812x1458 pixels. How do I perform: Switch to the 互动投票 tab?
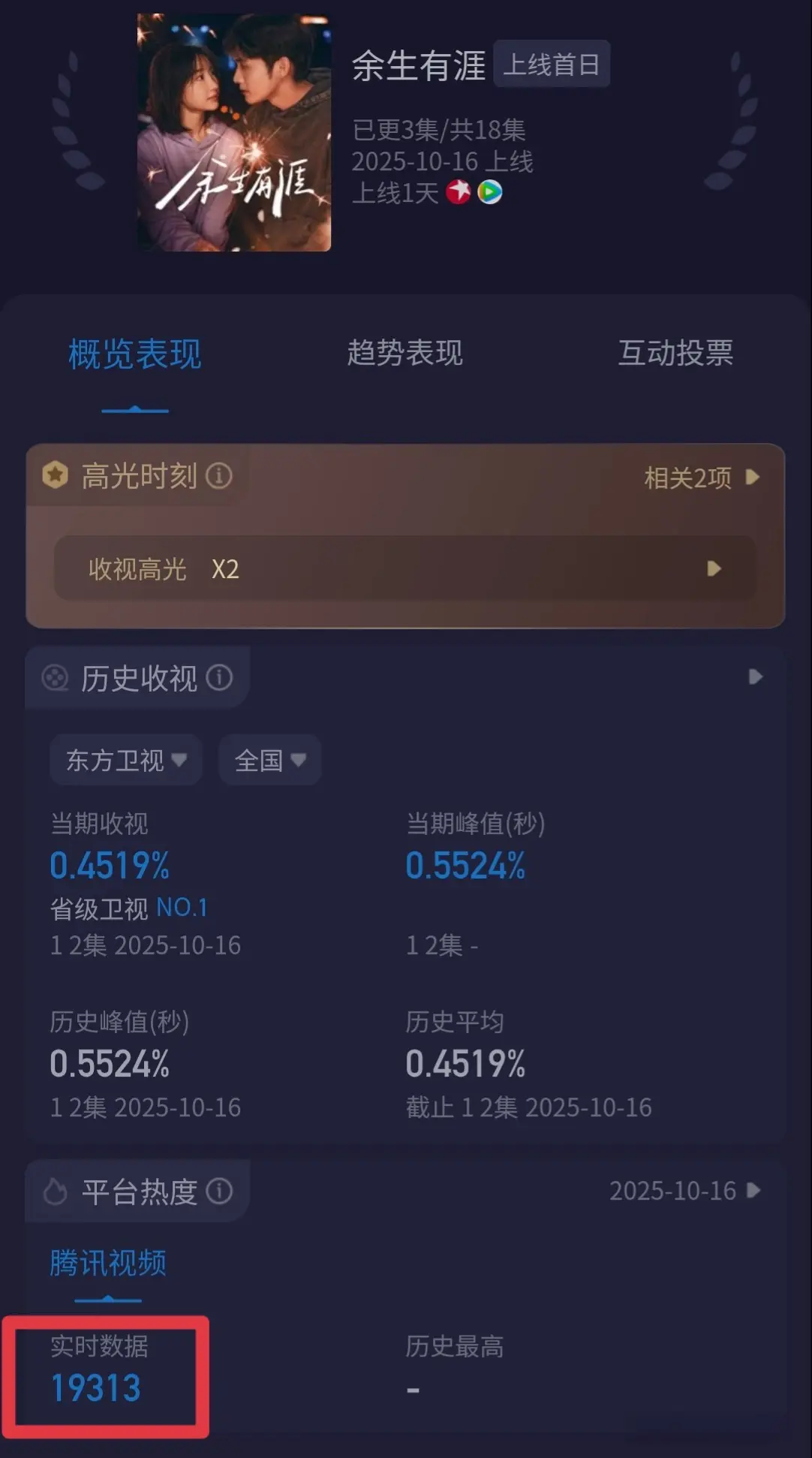click(675, 353)
